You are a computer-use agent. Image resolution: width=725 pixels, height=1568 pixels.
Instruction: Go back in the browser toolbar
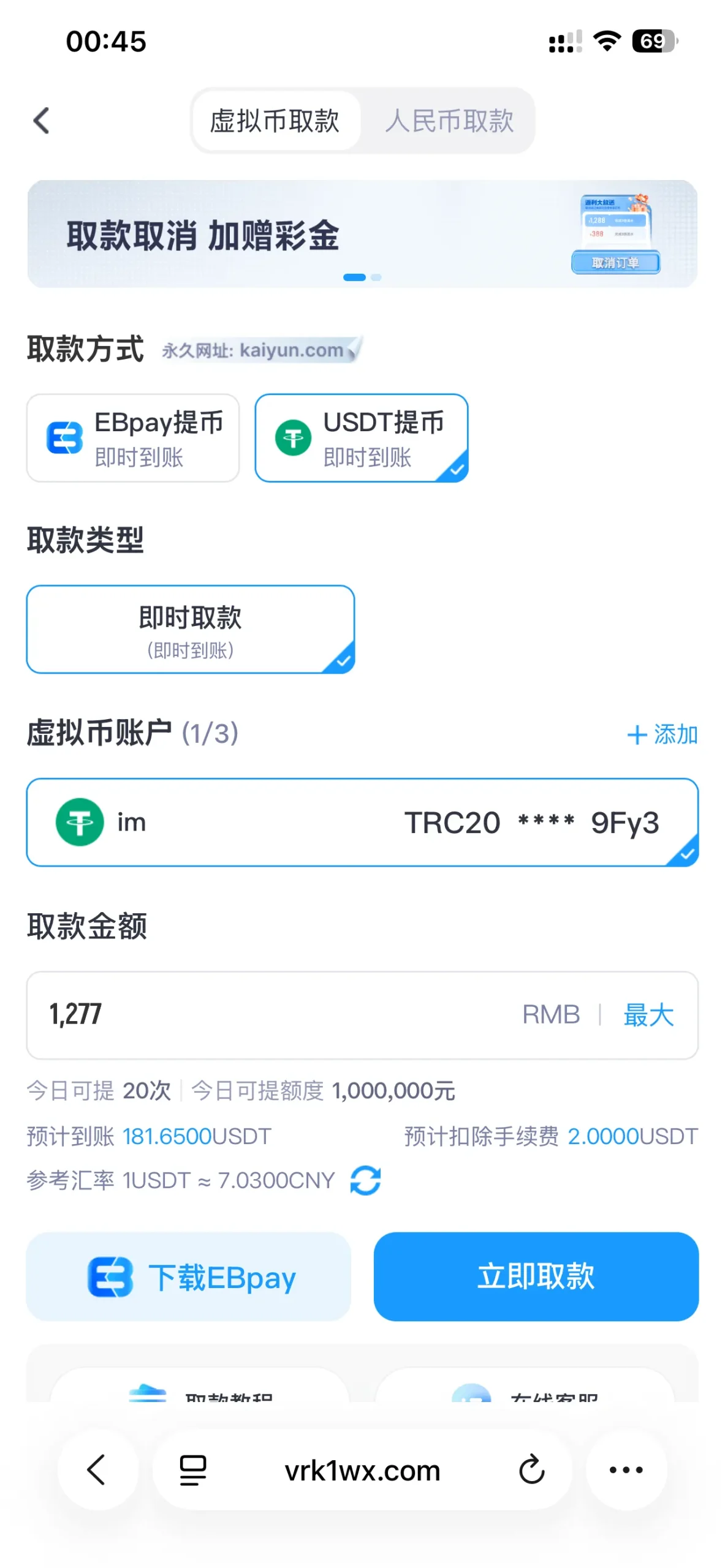[97, 1470]
